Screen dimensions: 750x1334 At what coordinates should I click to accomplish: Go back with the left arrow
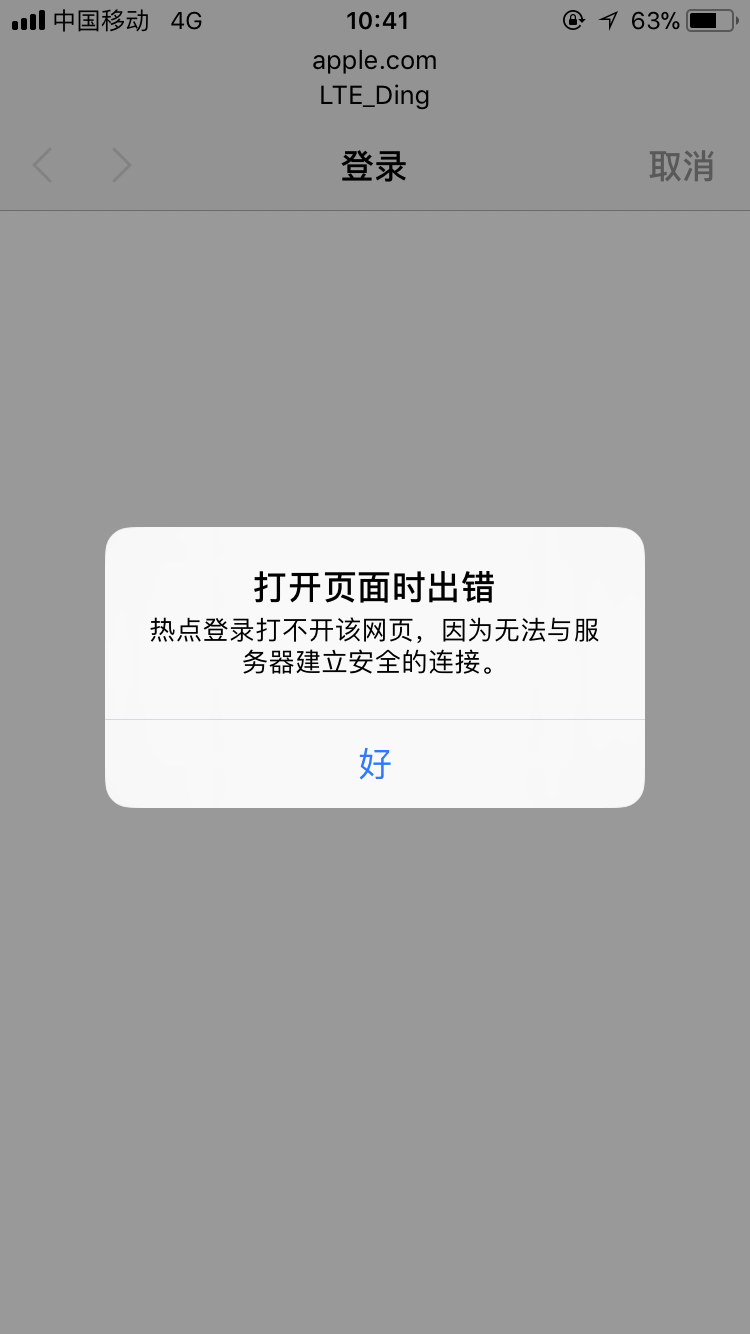[x=42, y=166]
